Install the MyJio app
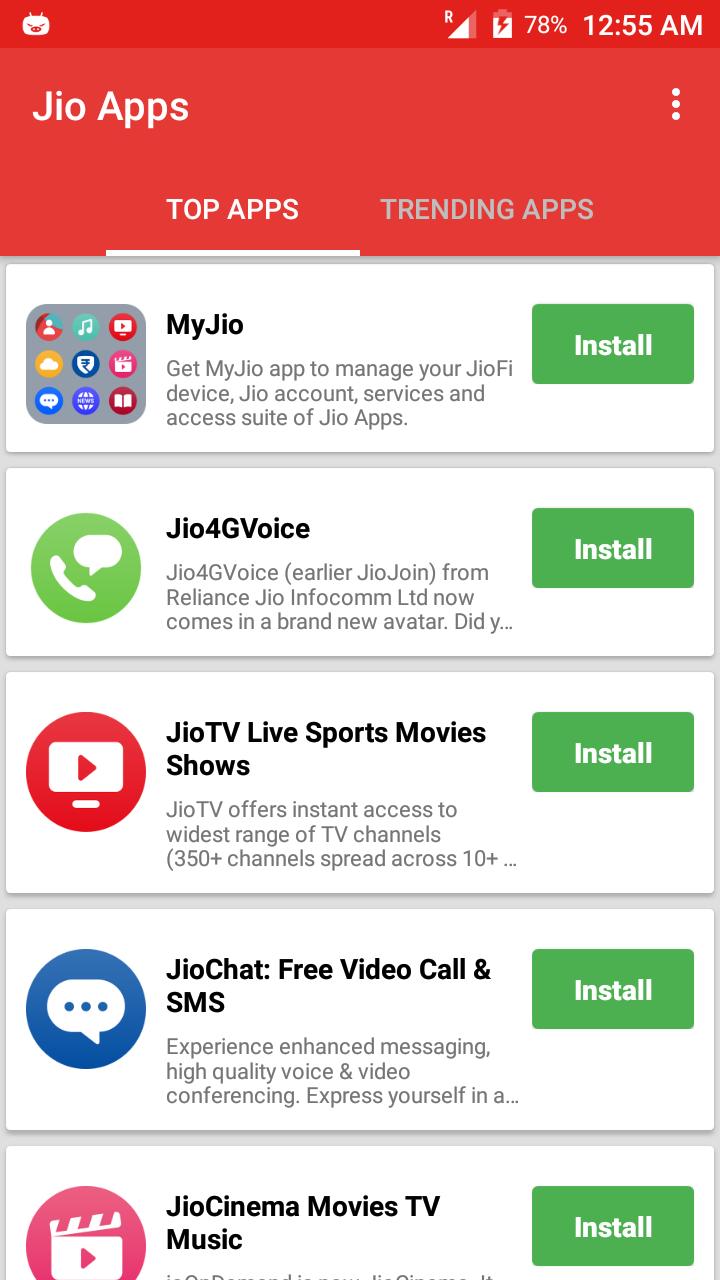This screenshot has width=720, height=1280. coord(612,345)
